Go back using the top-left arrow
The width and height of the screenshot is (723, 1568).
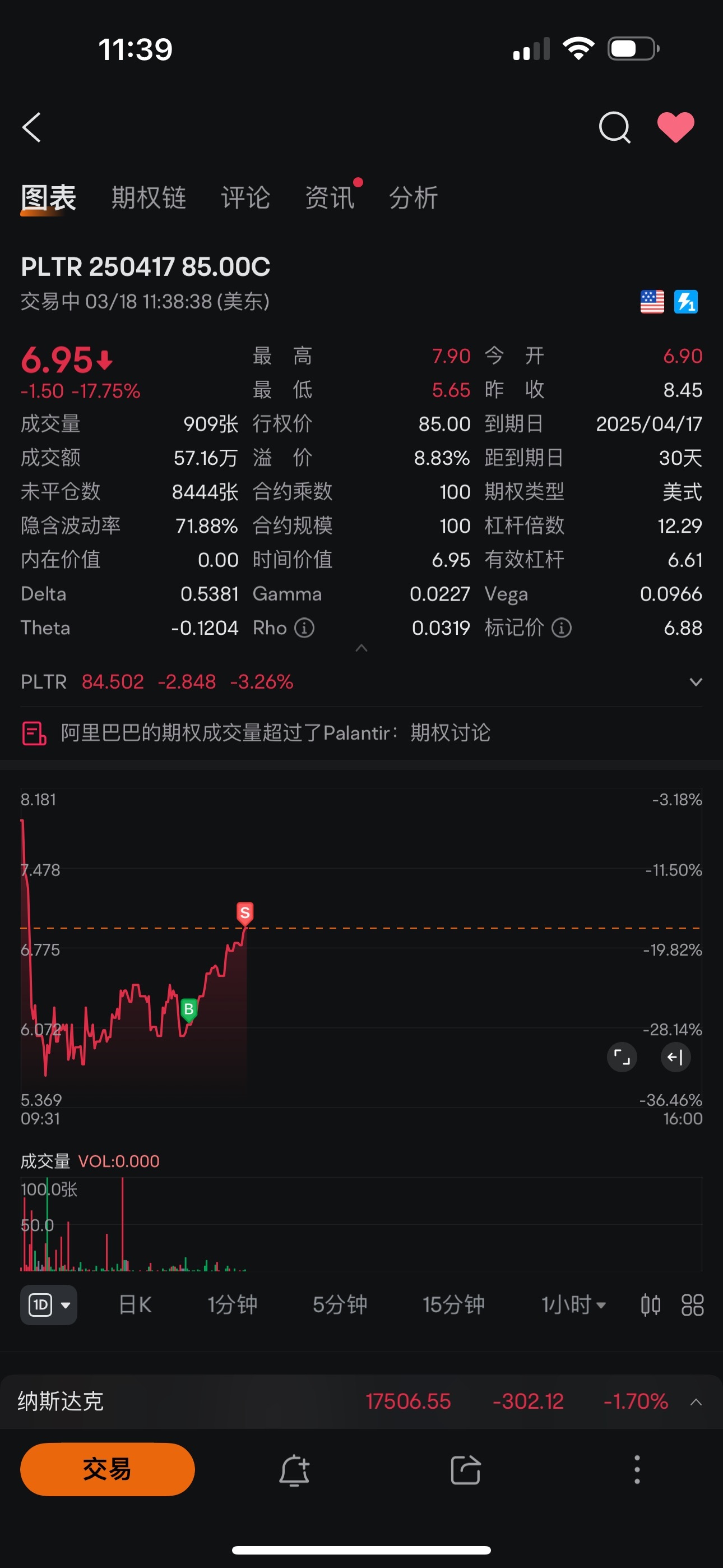click(x=31, y=127)
